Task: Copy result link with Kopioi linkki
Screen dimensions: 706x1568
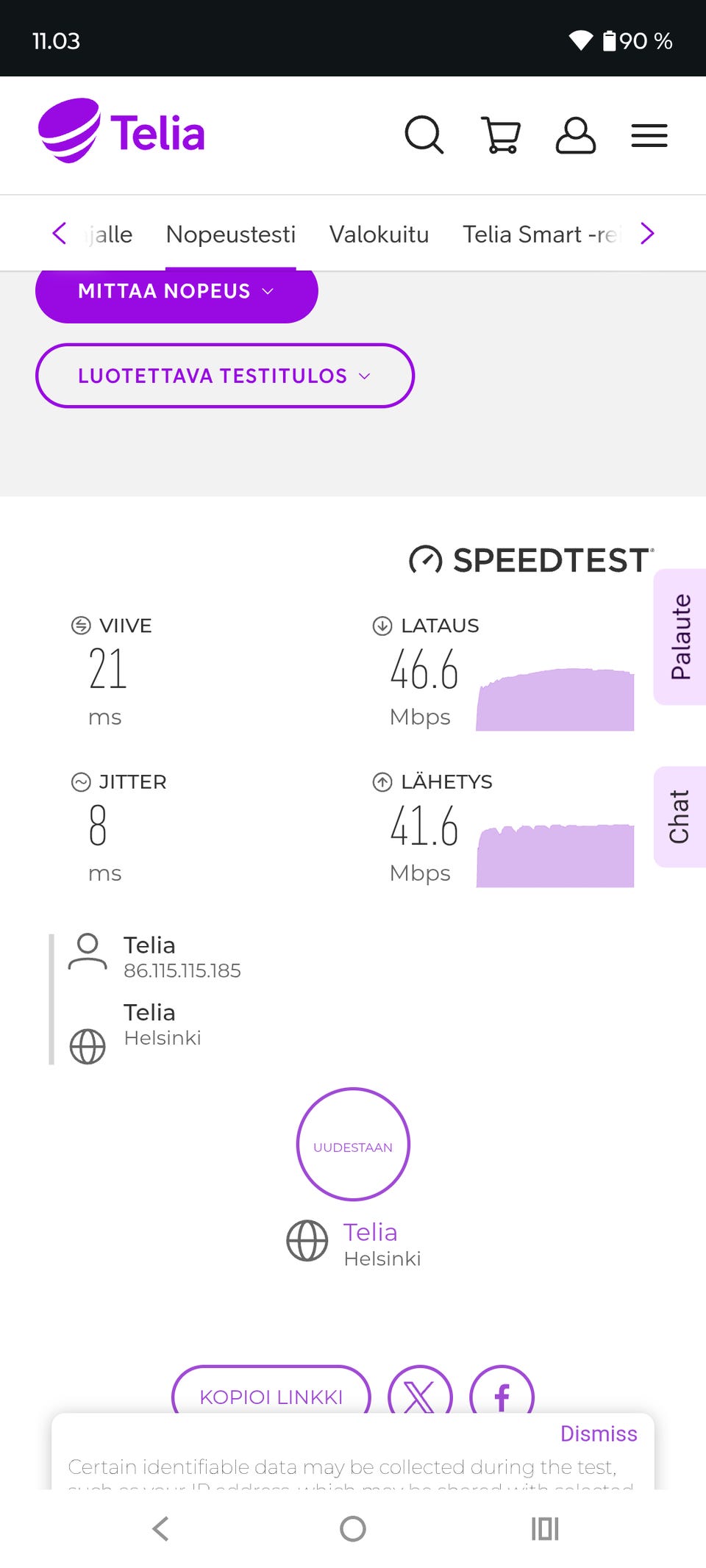Action: pyautogui.click(x=271, y=1395)
